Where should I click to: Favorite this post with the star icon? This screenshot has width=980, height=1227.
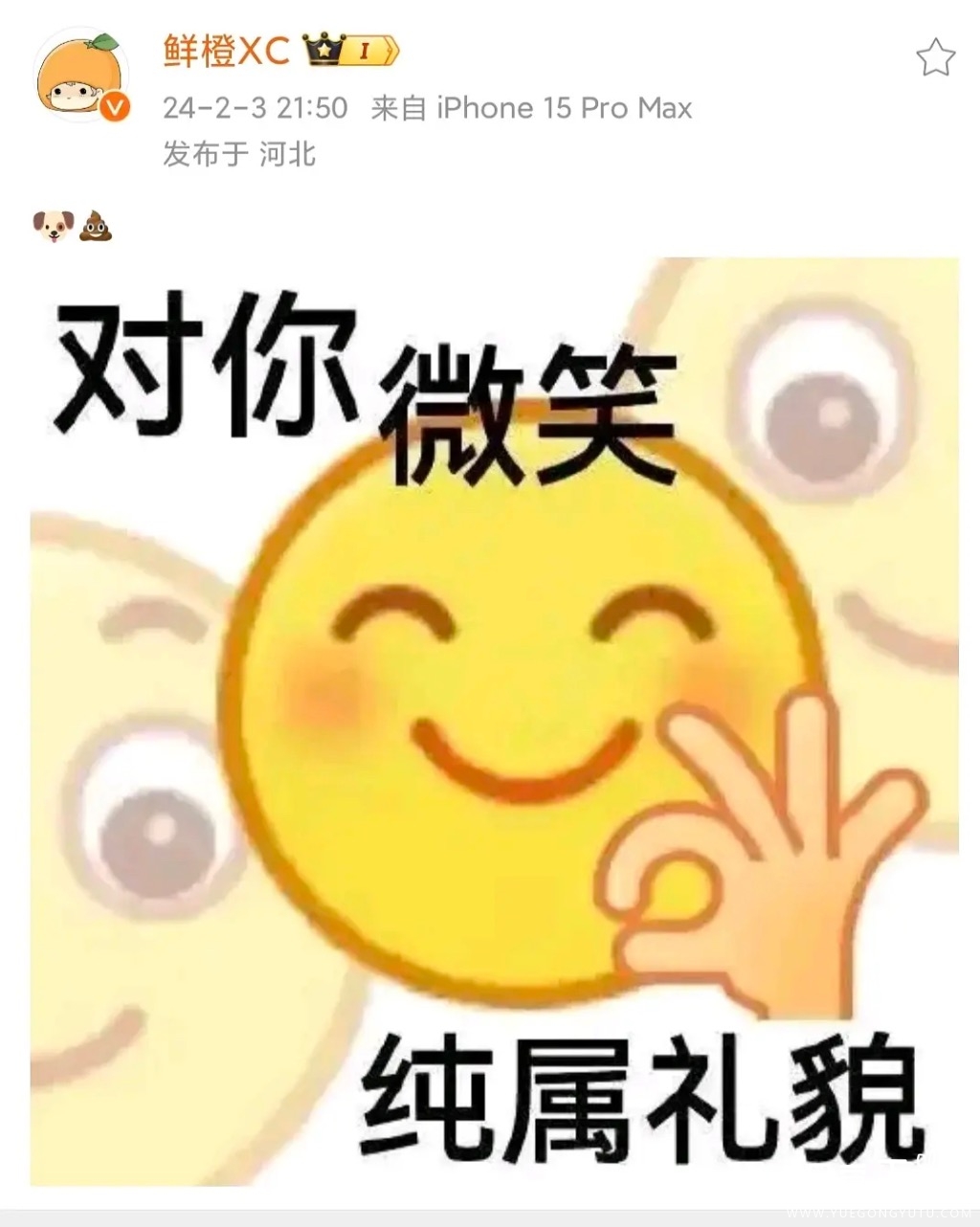pyautogui.click(x=935, y=58)
